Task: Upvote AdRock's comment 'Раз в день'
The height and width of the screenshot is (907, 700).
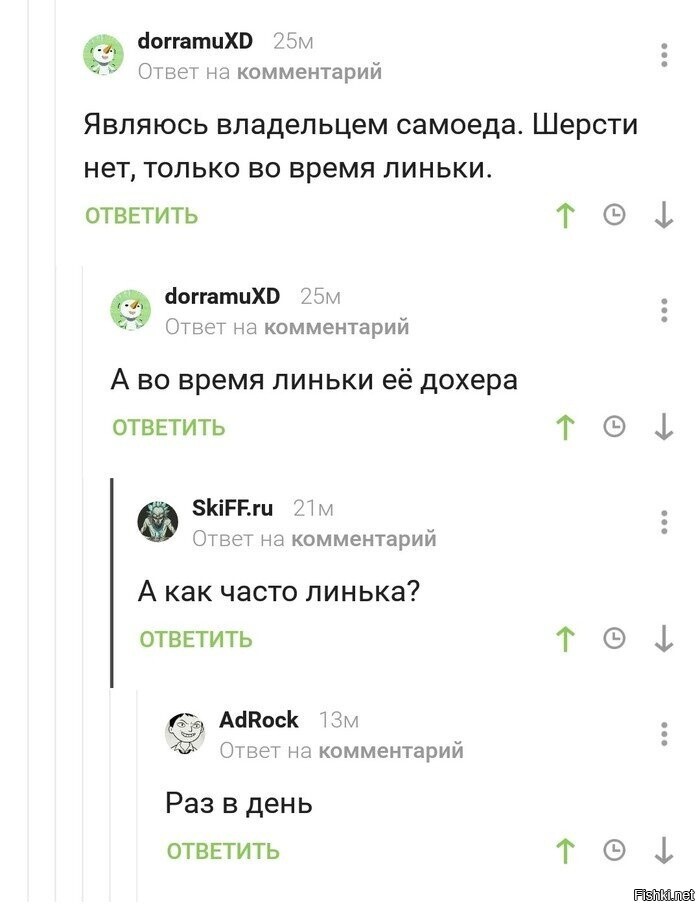Action: click(566, 851)
